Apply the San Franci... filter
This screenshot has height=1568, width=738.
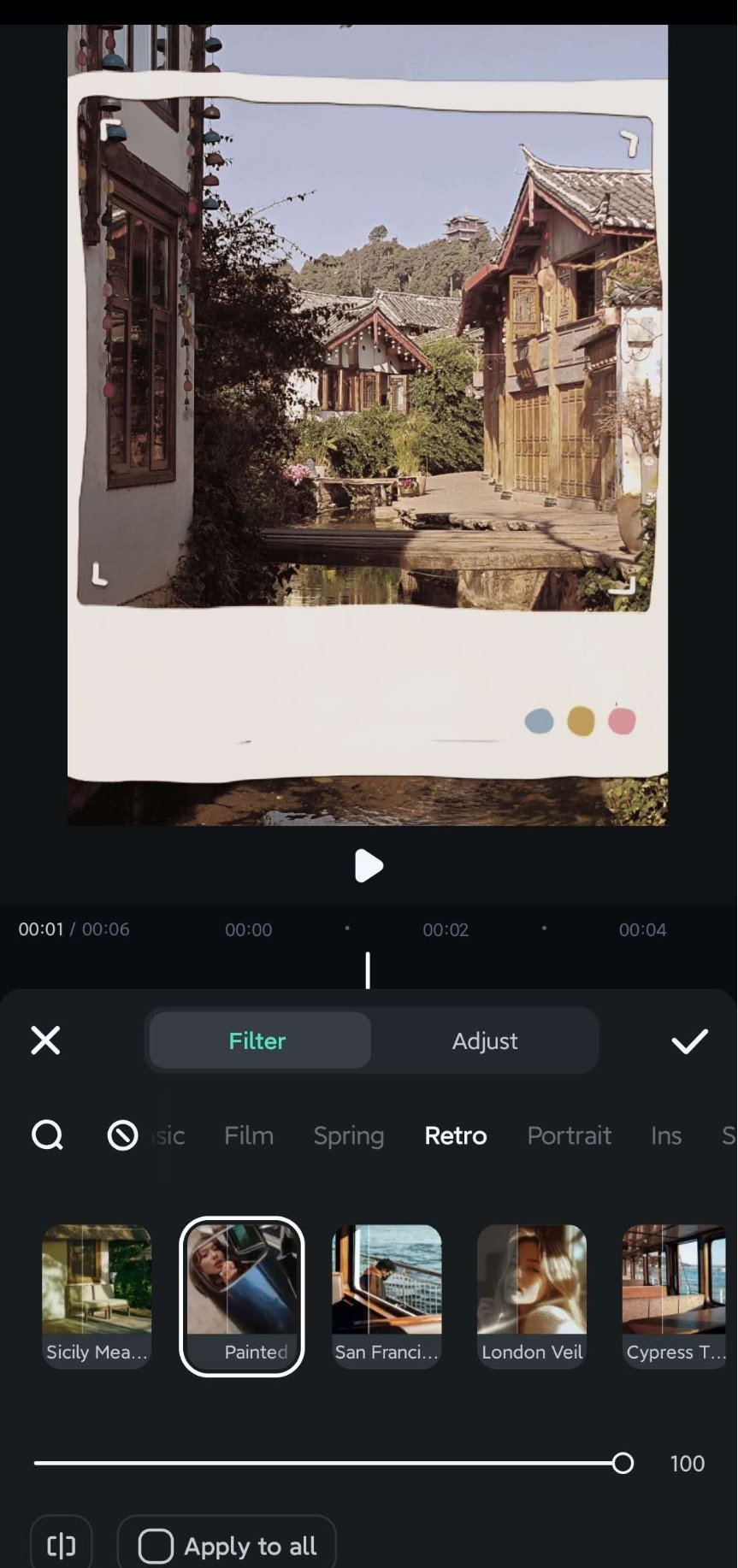pos(387,1294)
